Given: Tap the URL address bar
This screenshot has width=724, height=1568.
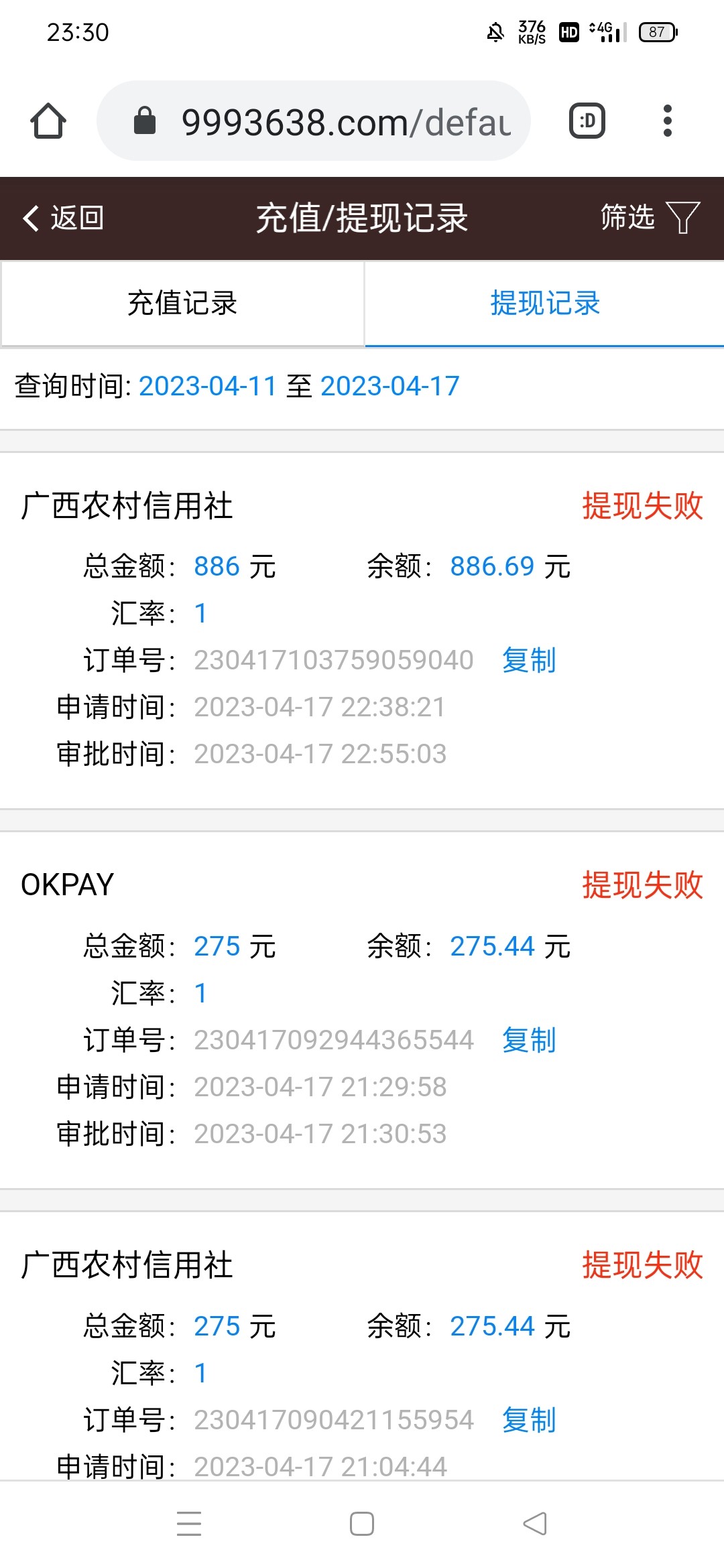Looking at the screenshot, I should click(314, 121).
